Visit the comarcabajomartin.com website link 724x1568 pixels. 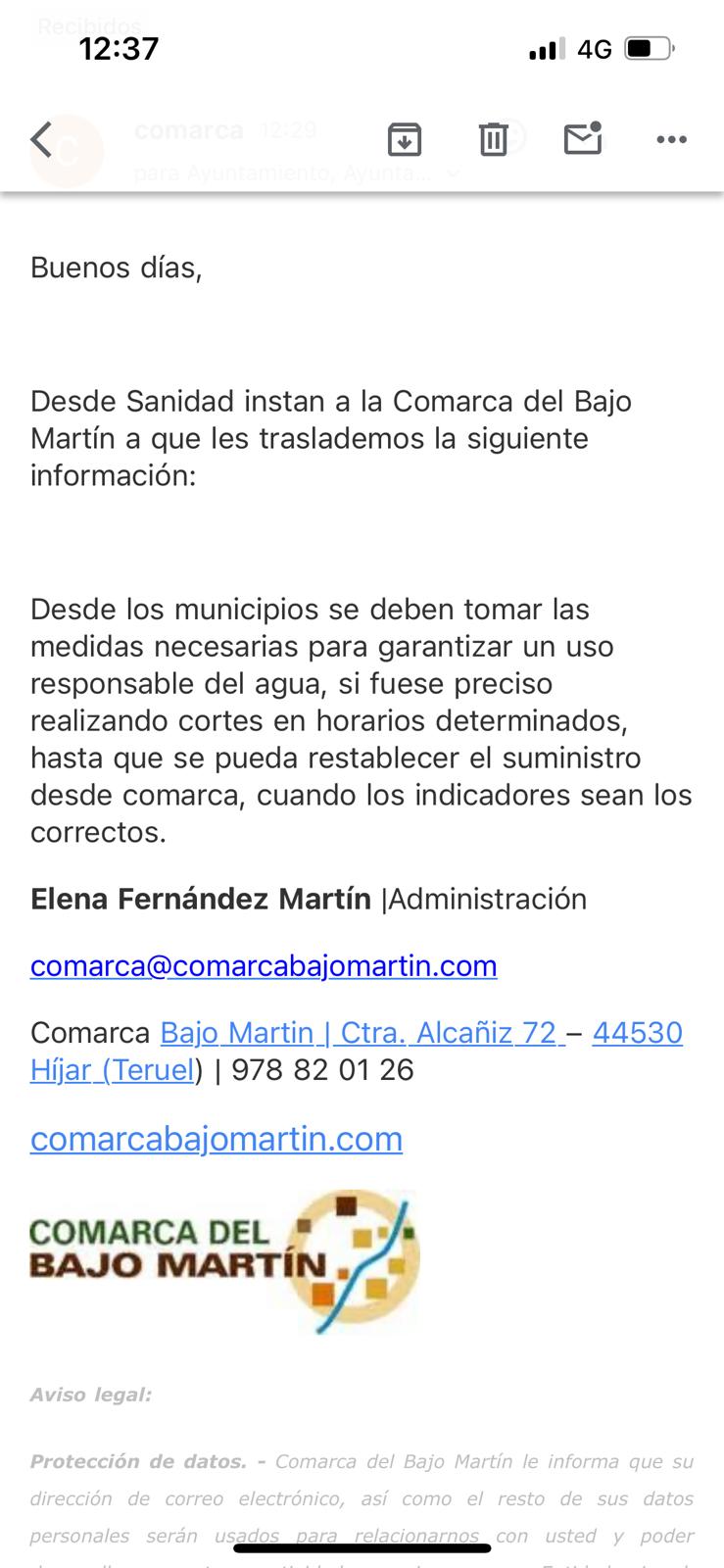coord(217,1139)
